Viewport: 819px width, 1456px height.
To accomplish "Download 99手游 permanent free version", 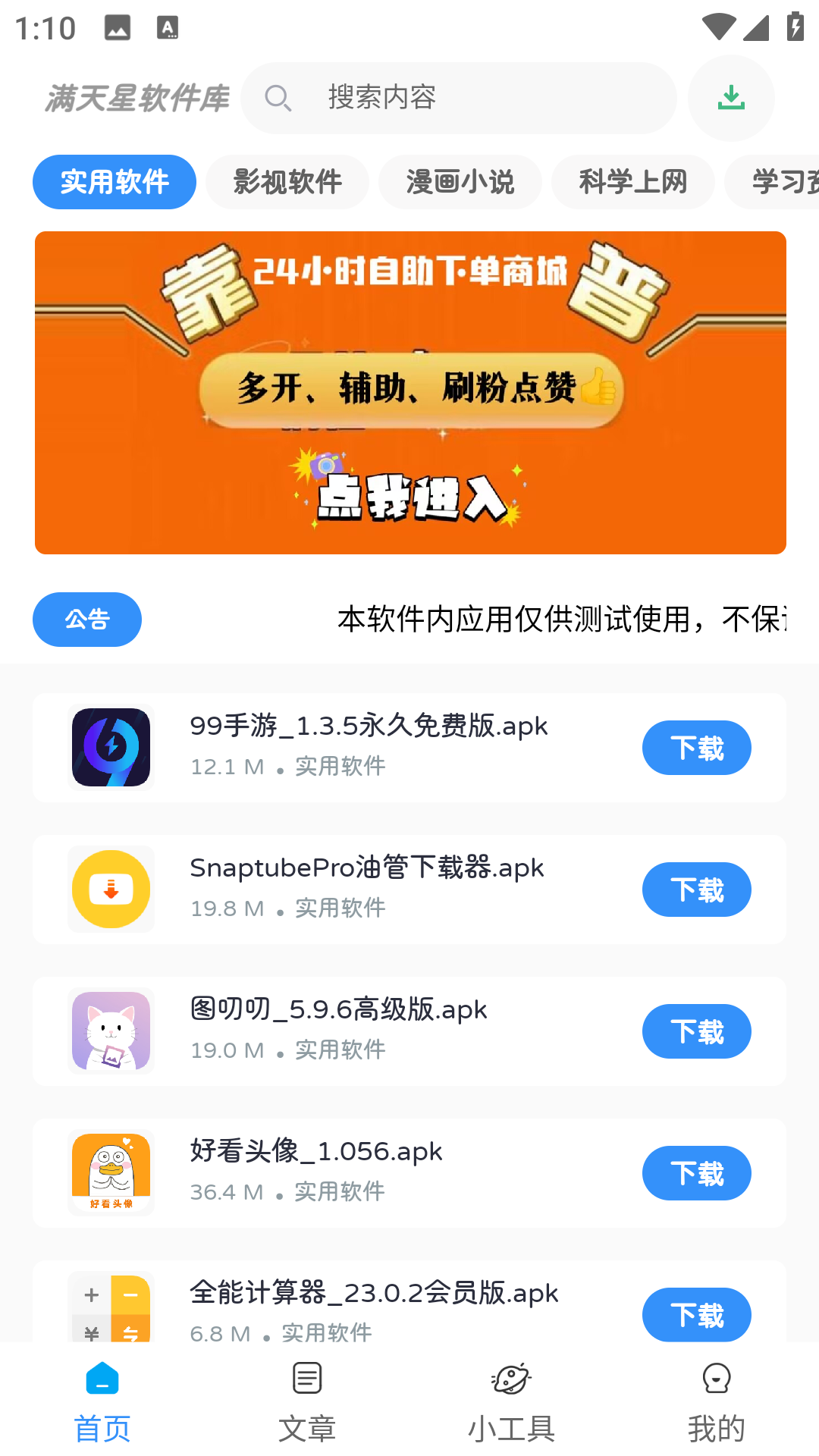I will tap(696, 747).
